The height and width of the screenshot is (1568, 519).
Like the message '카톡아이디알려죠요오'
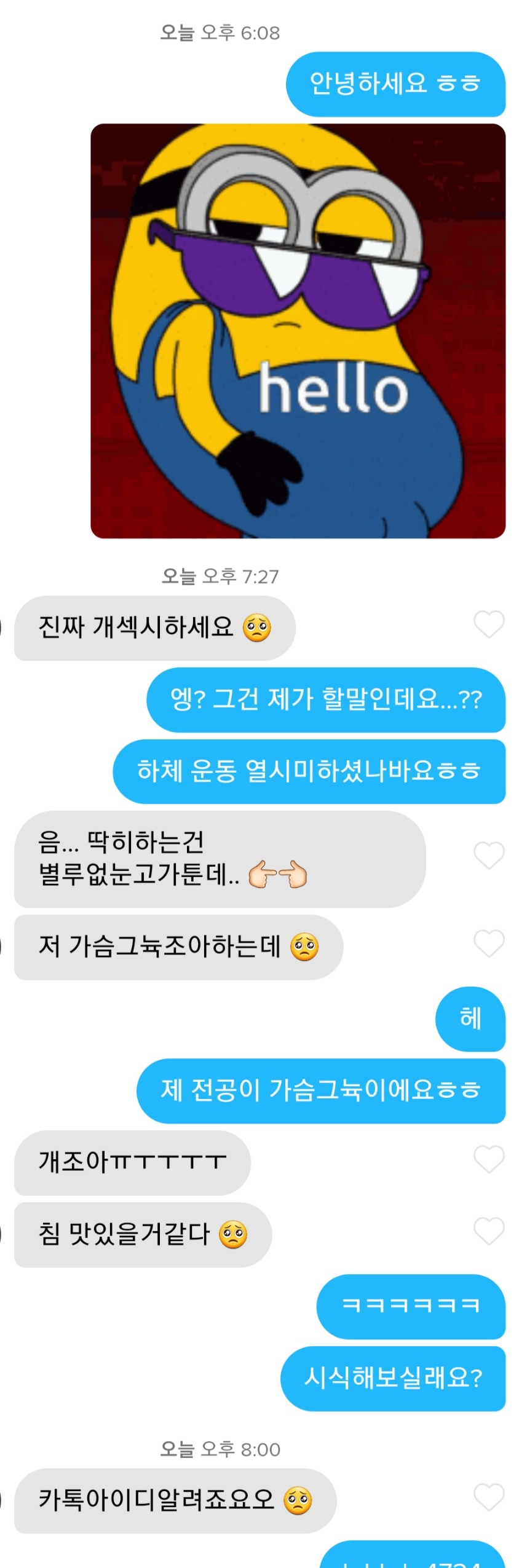489,1497
